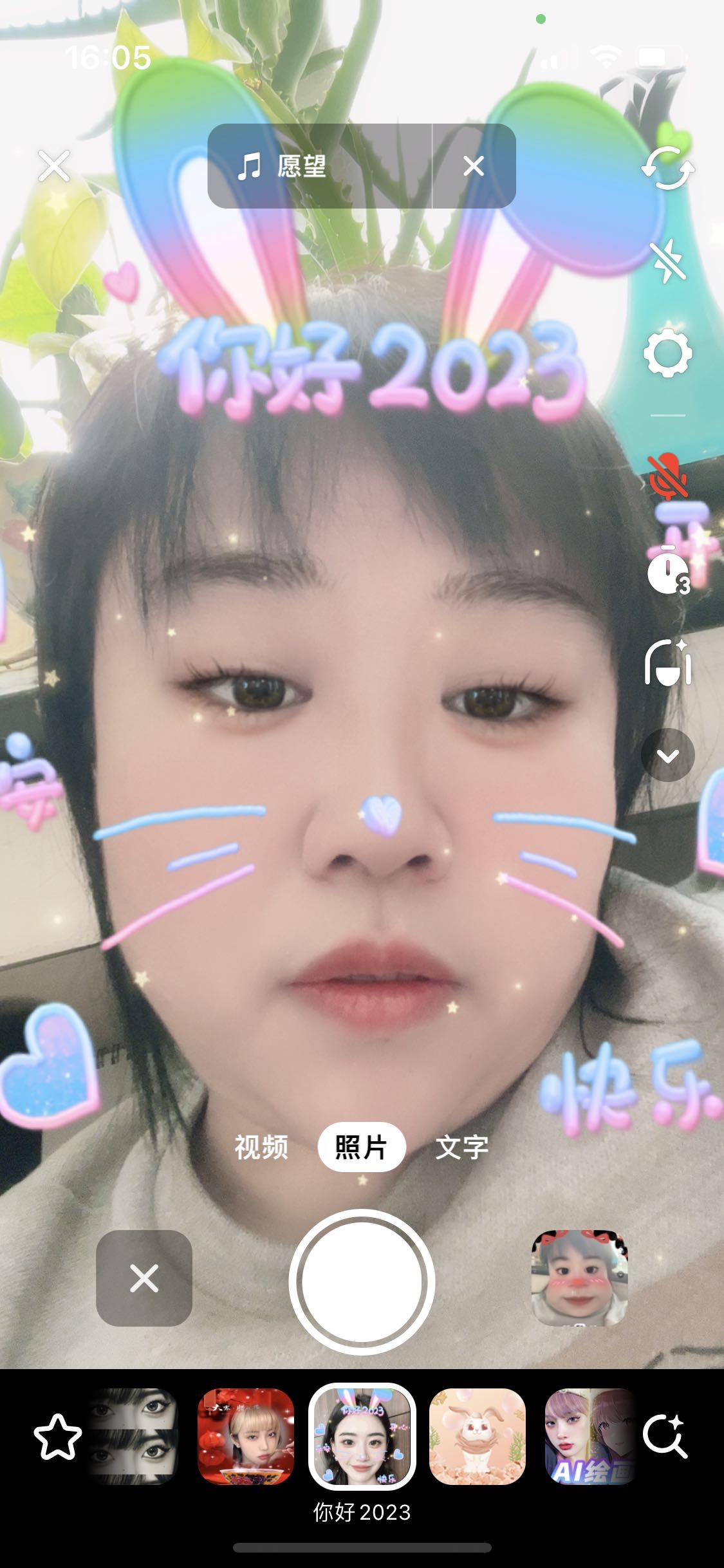Toggle the flash icon
Image resolution: width=724 pixels, height=1568 pixels.
(668, 262)
